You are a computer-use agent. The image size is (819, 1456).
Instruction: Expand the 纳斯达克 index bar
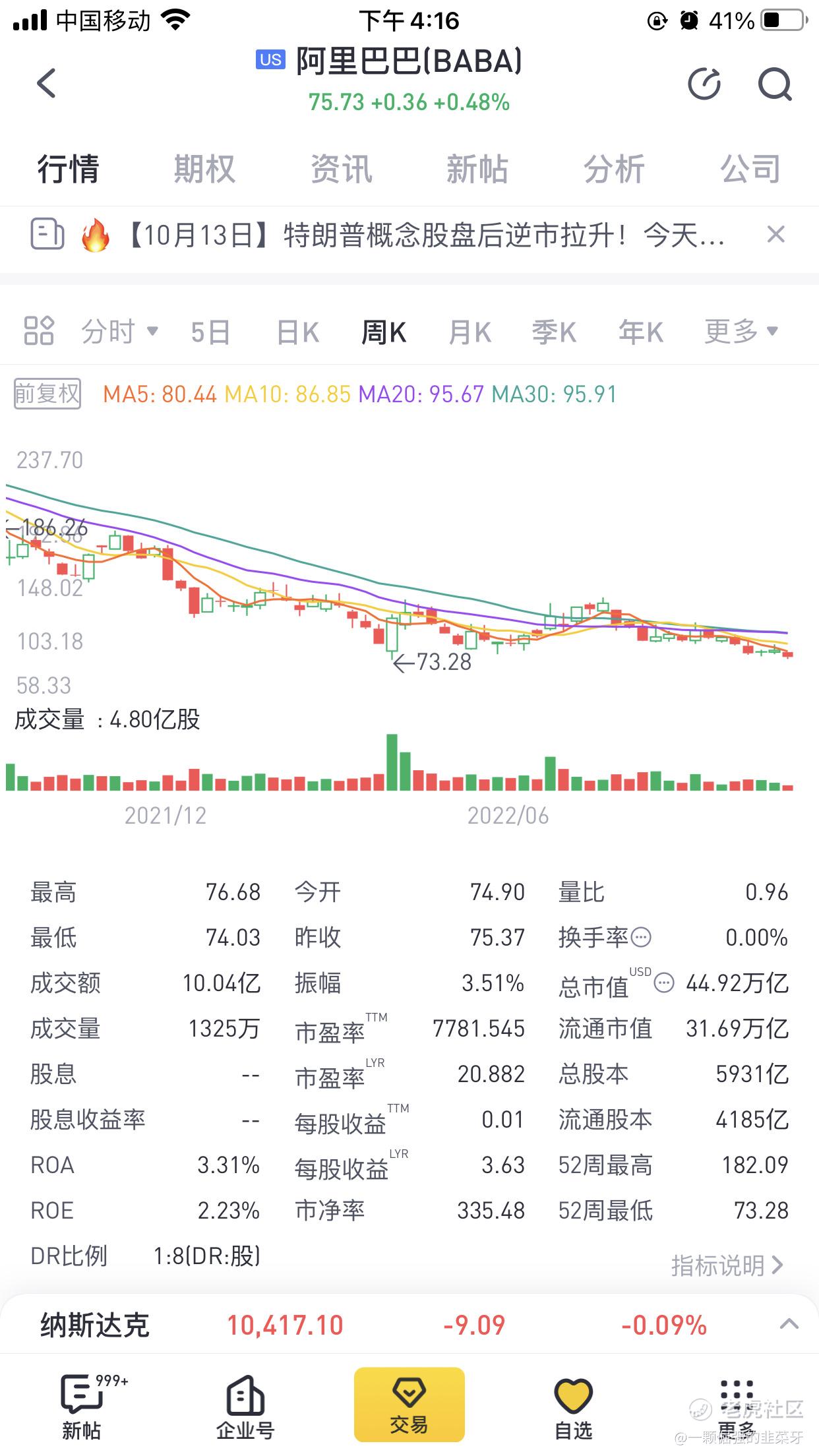789,1324
